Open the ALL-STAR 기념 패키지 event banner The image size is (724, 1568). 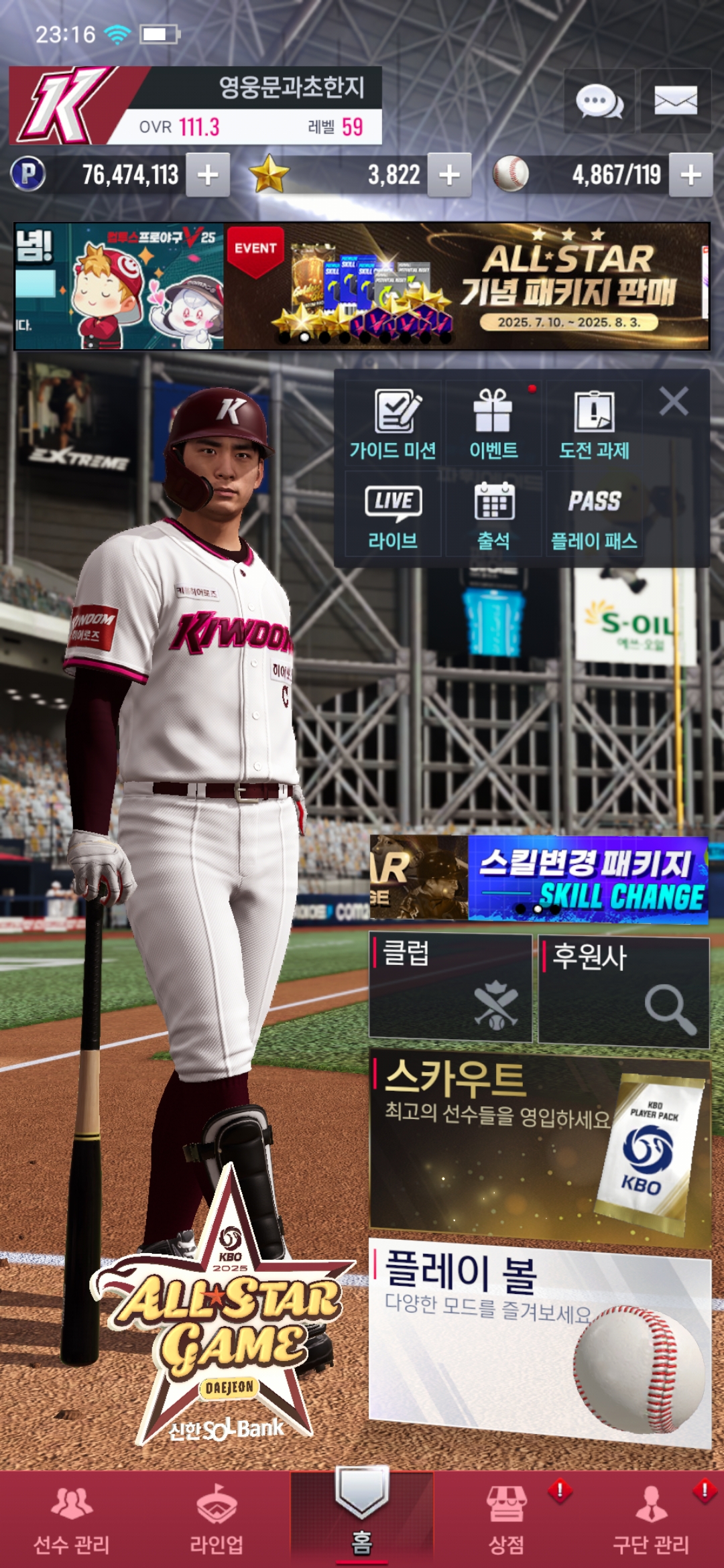pyautogui.click(x=467, y=286)
